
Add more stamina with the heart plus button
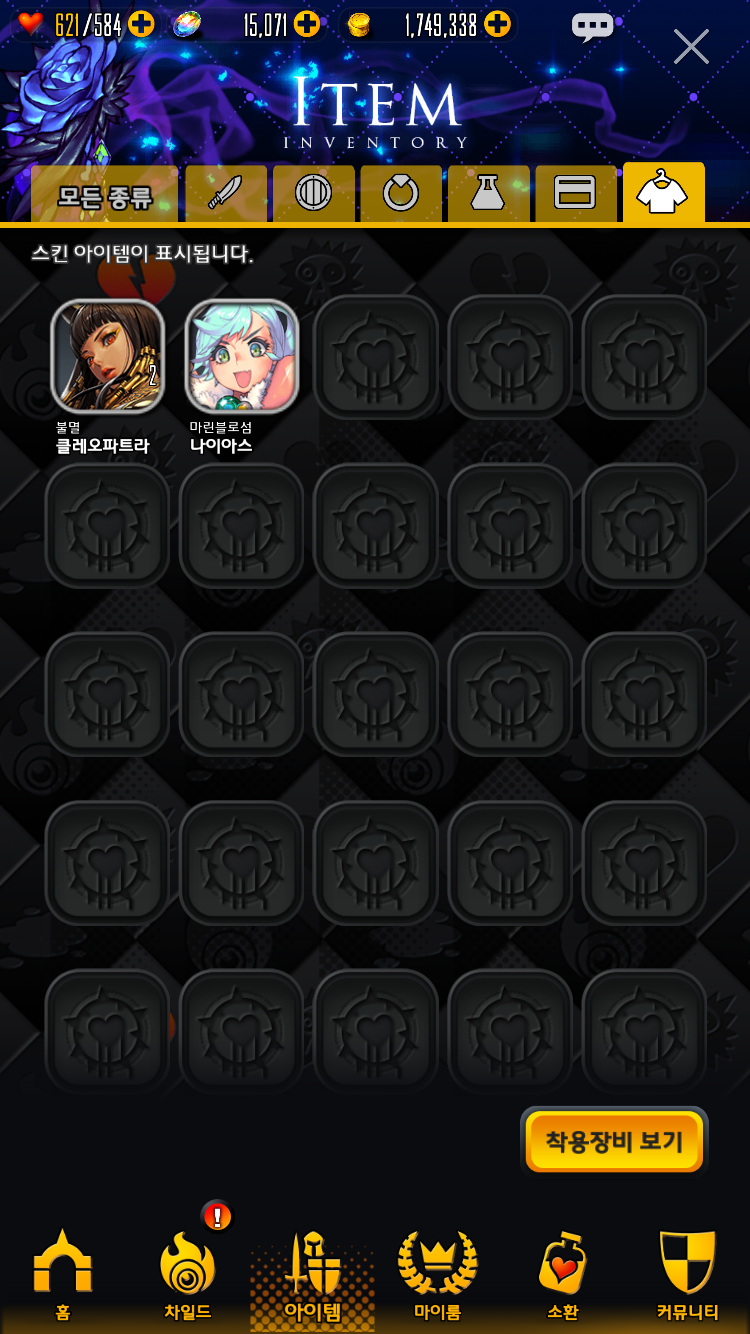(x=141, y=24)
